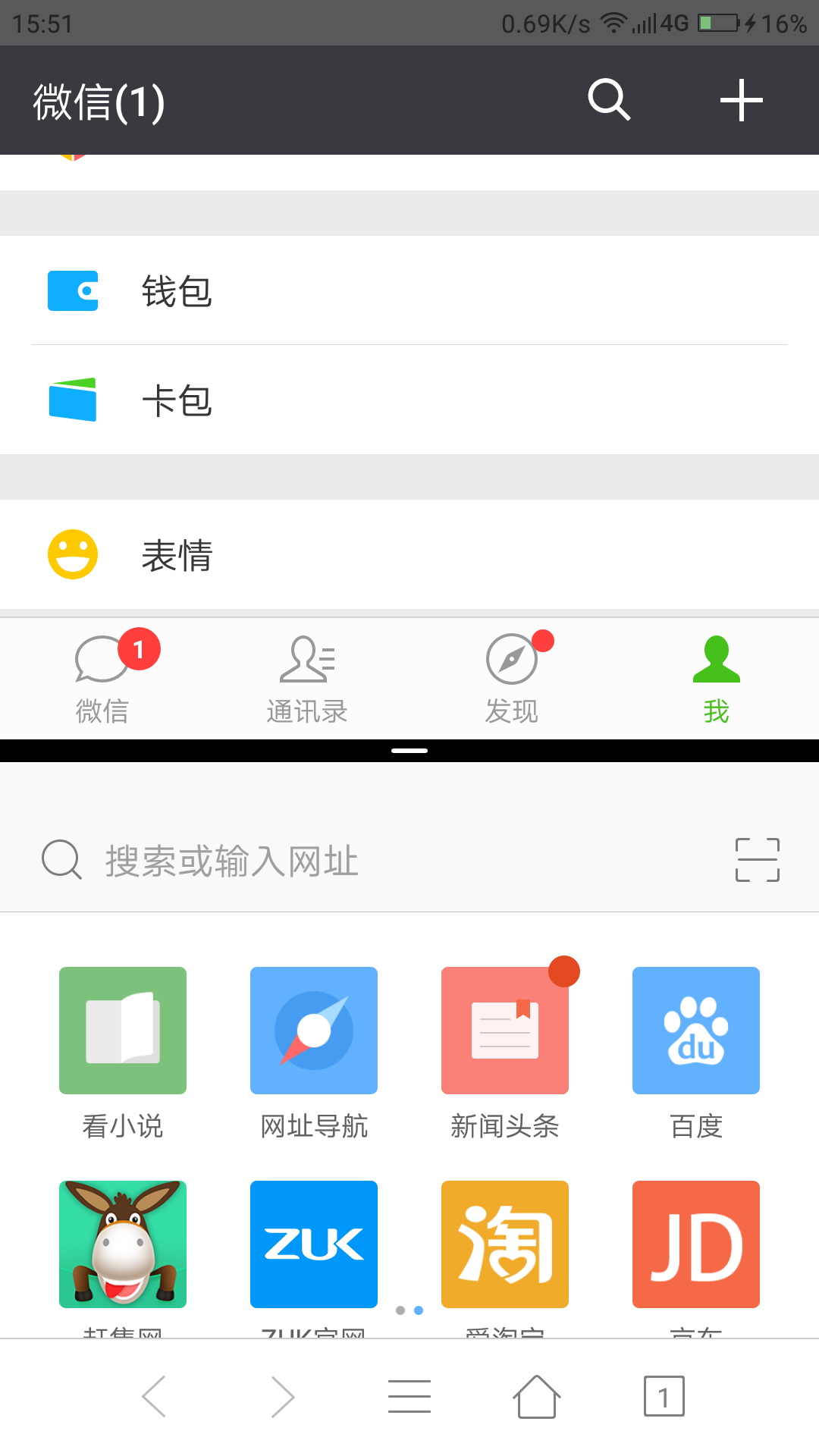The width and height of the screenshot is (819, 1456).
Task: Open 卡包 card pack
Action: pos(409,400)
